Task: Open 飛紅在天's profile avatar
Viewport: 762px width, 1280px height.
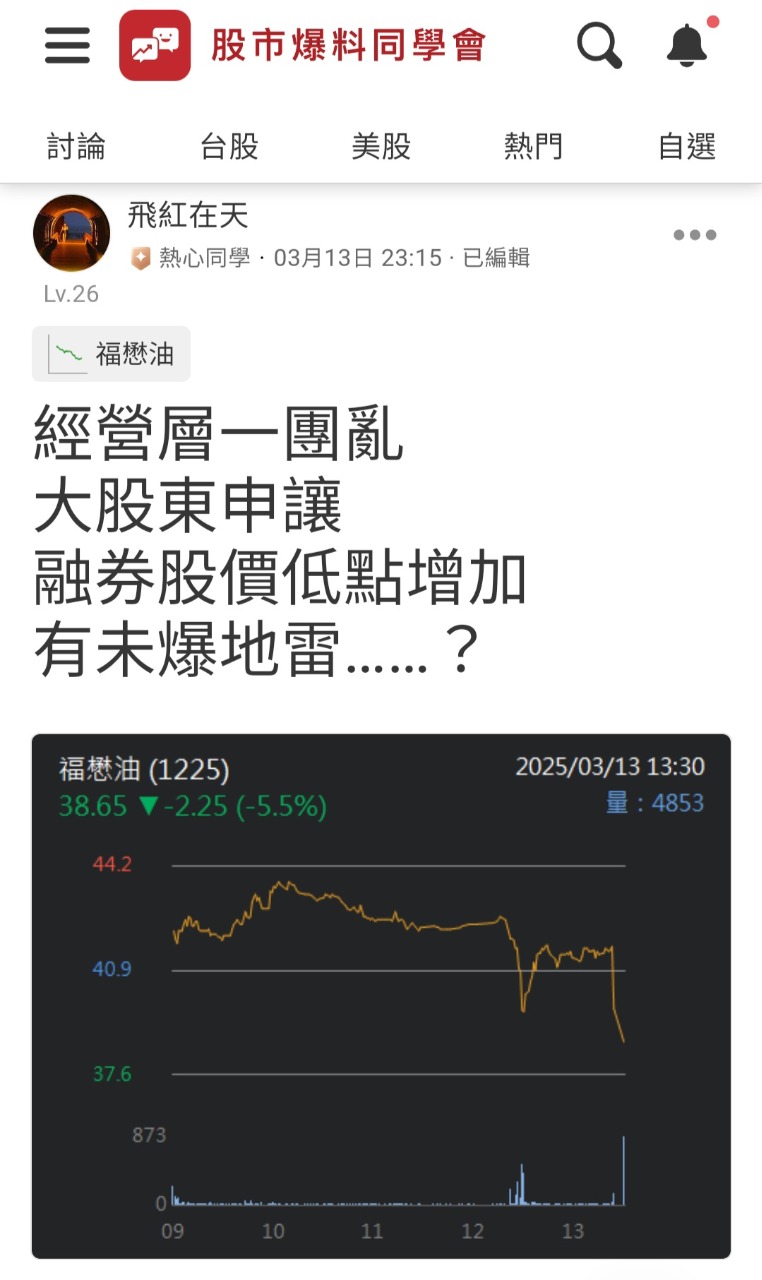Action: point(72,233)
